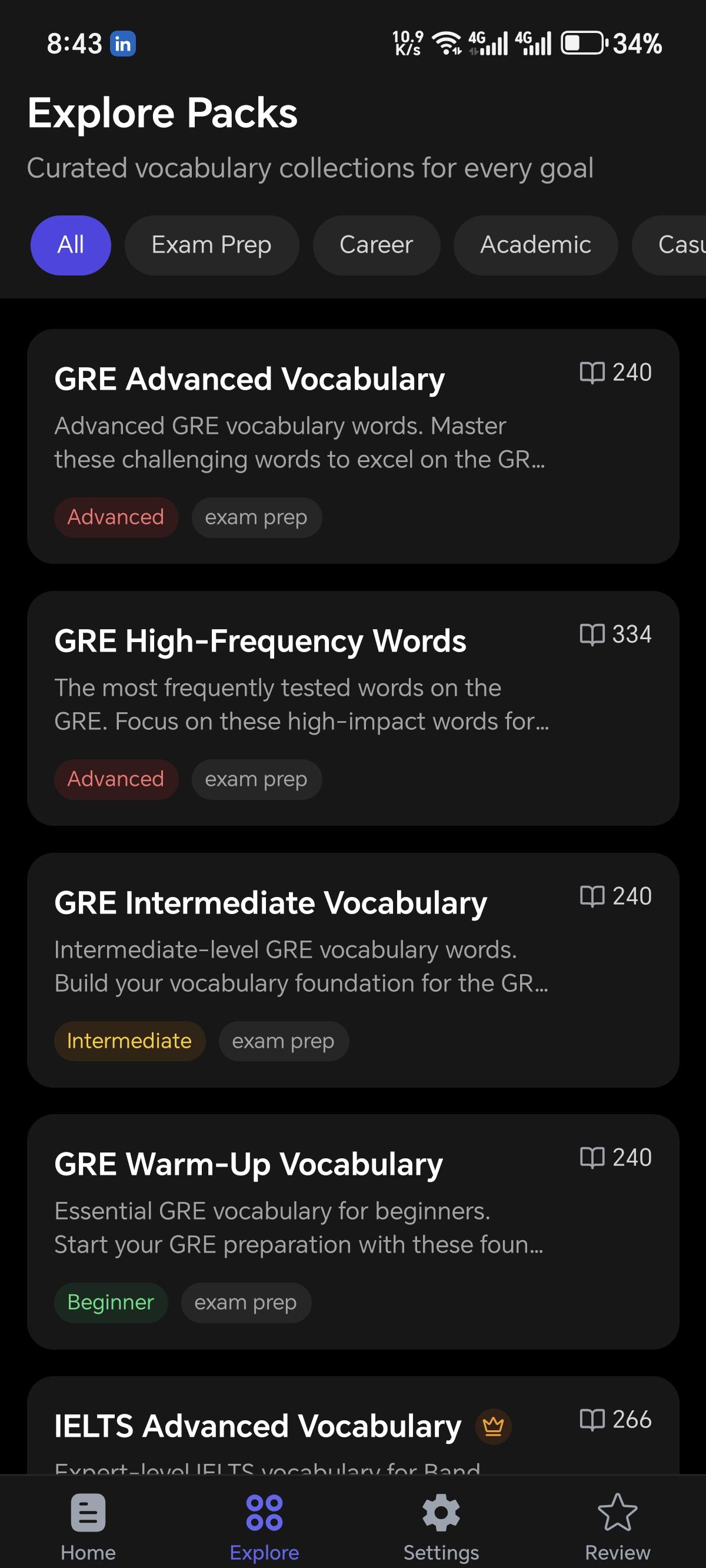706x1568 pixels.
Task: Open the Home tab icon in bottom navigation
Action: point(87,1514)
